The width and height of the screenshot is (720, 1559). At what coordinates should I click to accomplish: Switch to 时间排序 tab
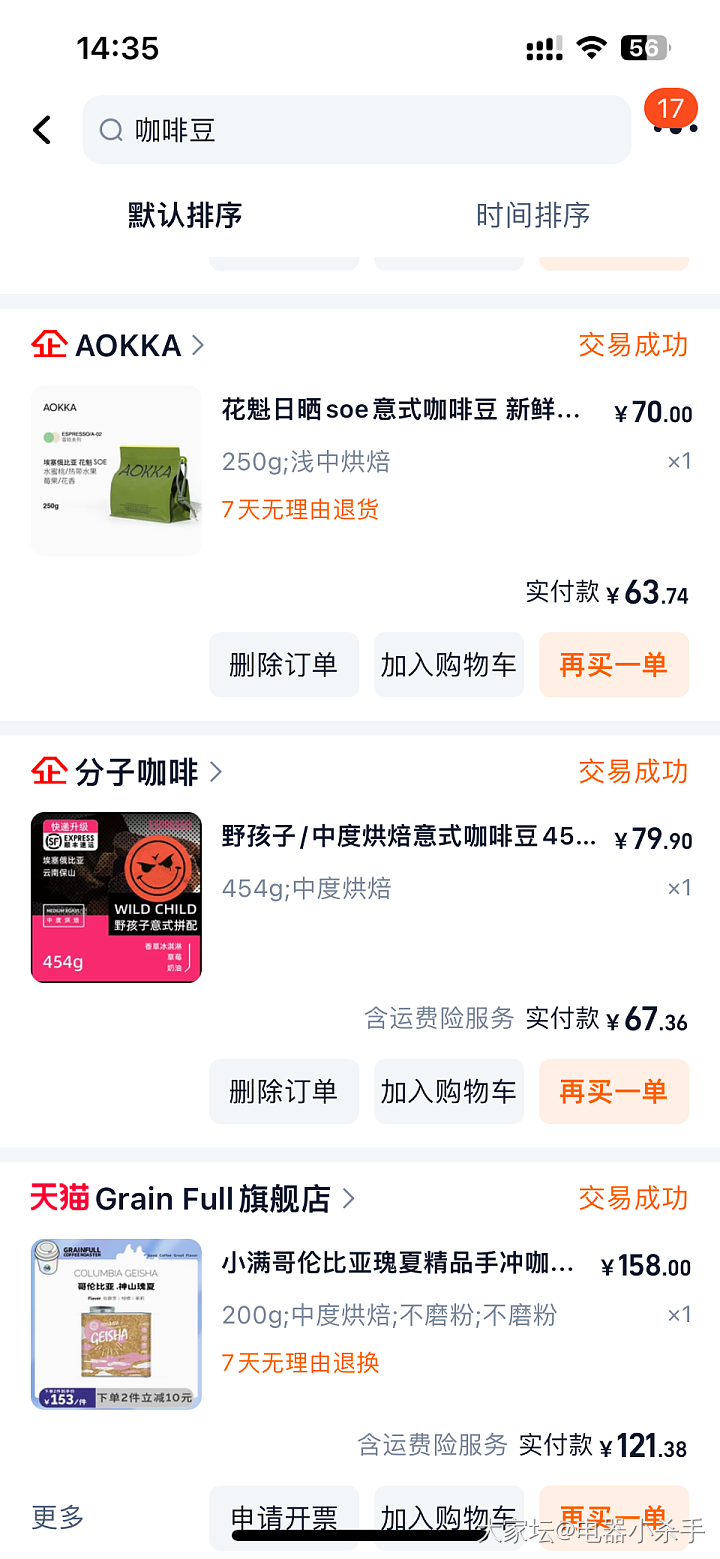tap(533, 215)
